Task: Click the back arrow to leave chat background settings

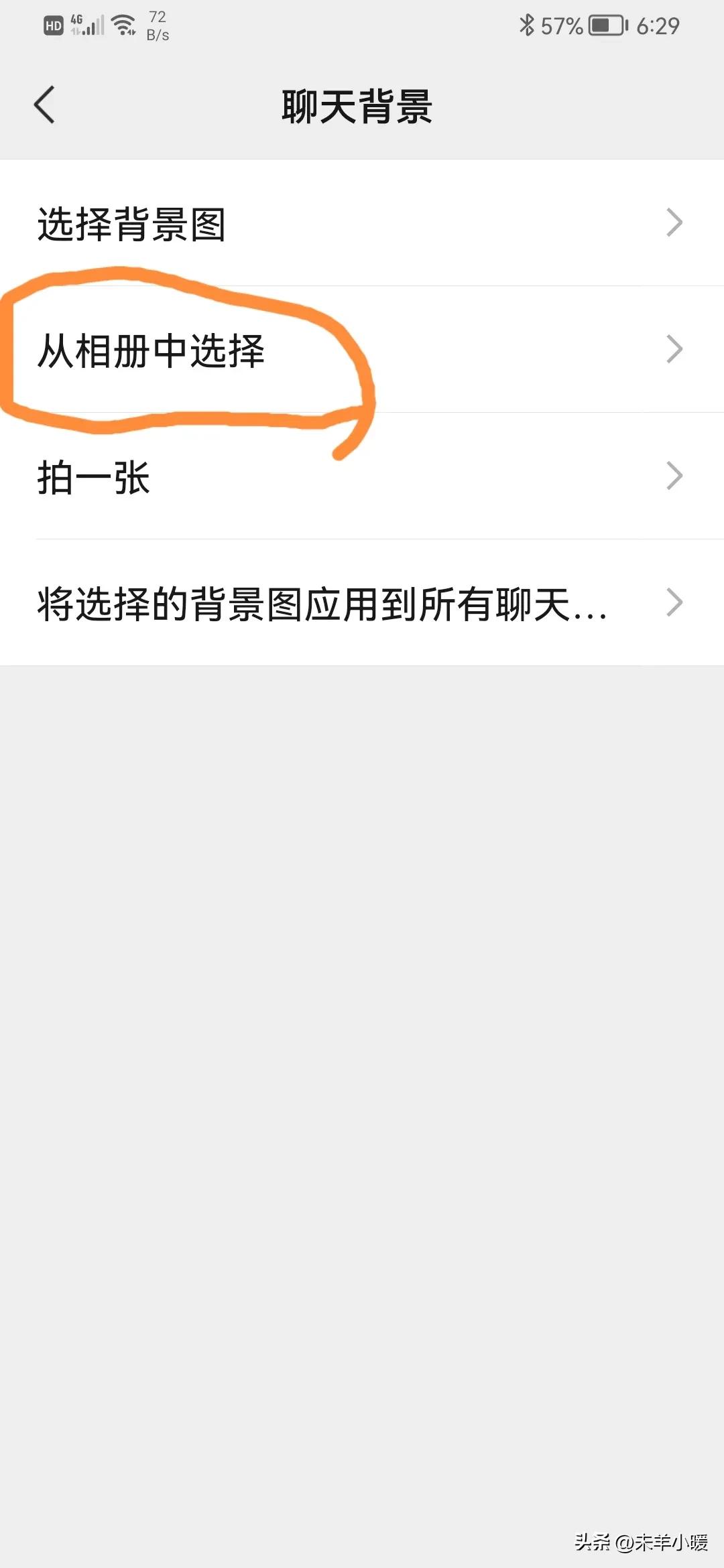Action: 44,105
